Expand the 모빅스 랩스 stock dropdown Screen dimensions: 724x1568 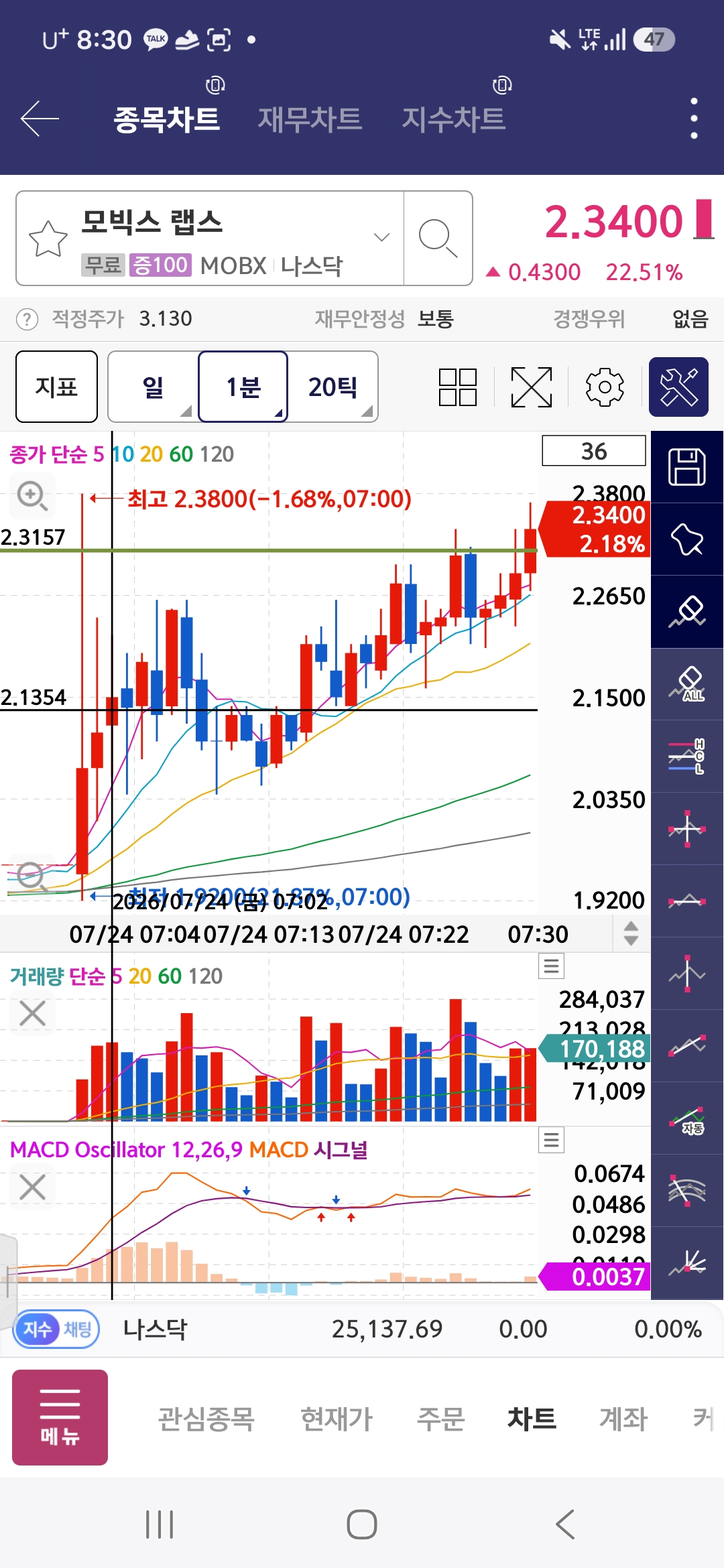pyautogui.click(x=381, y=237)
